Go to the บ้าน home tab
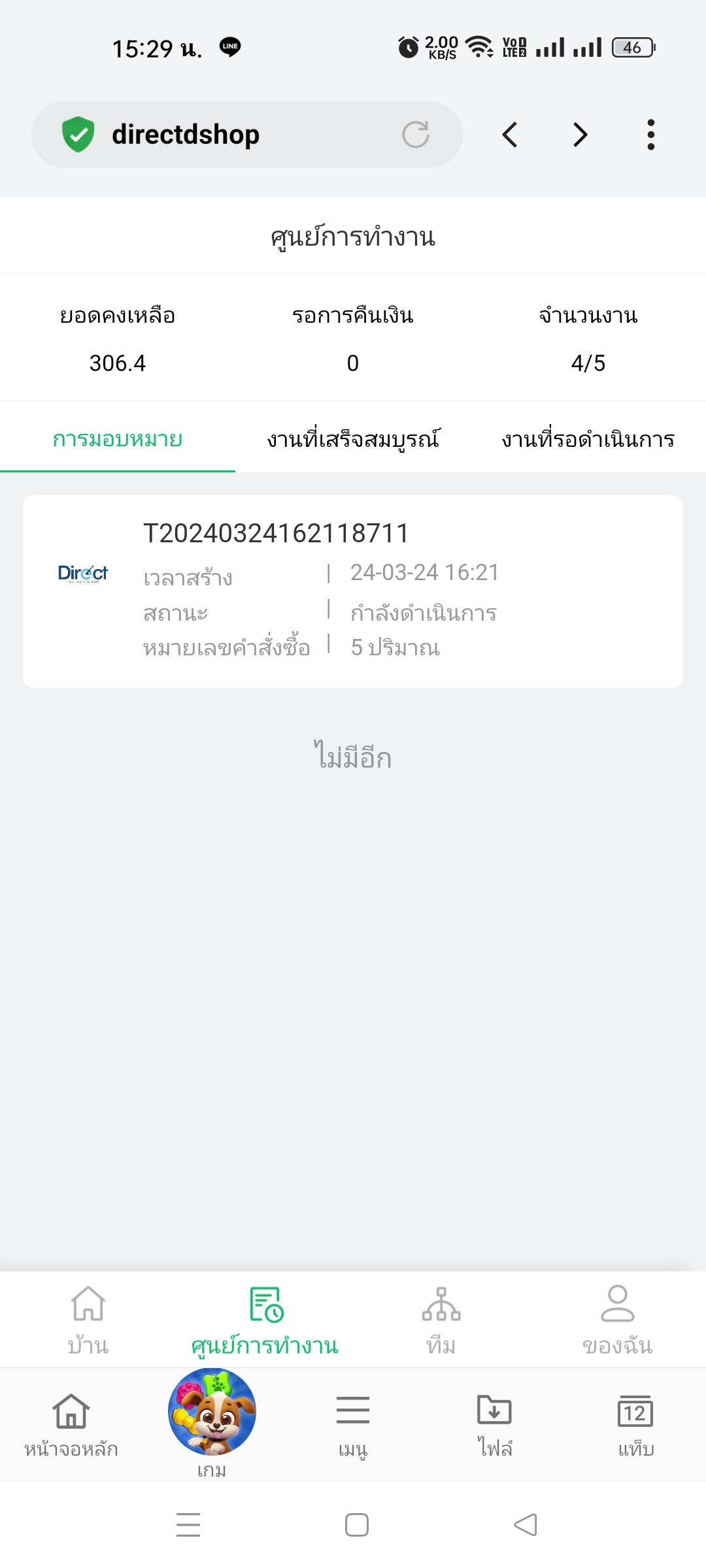 (x=88, y=1320)
